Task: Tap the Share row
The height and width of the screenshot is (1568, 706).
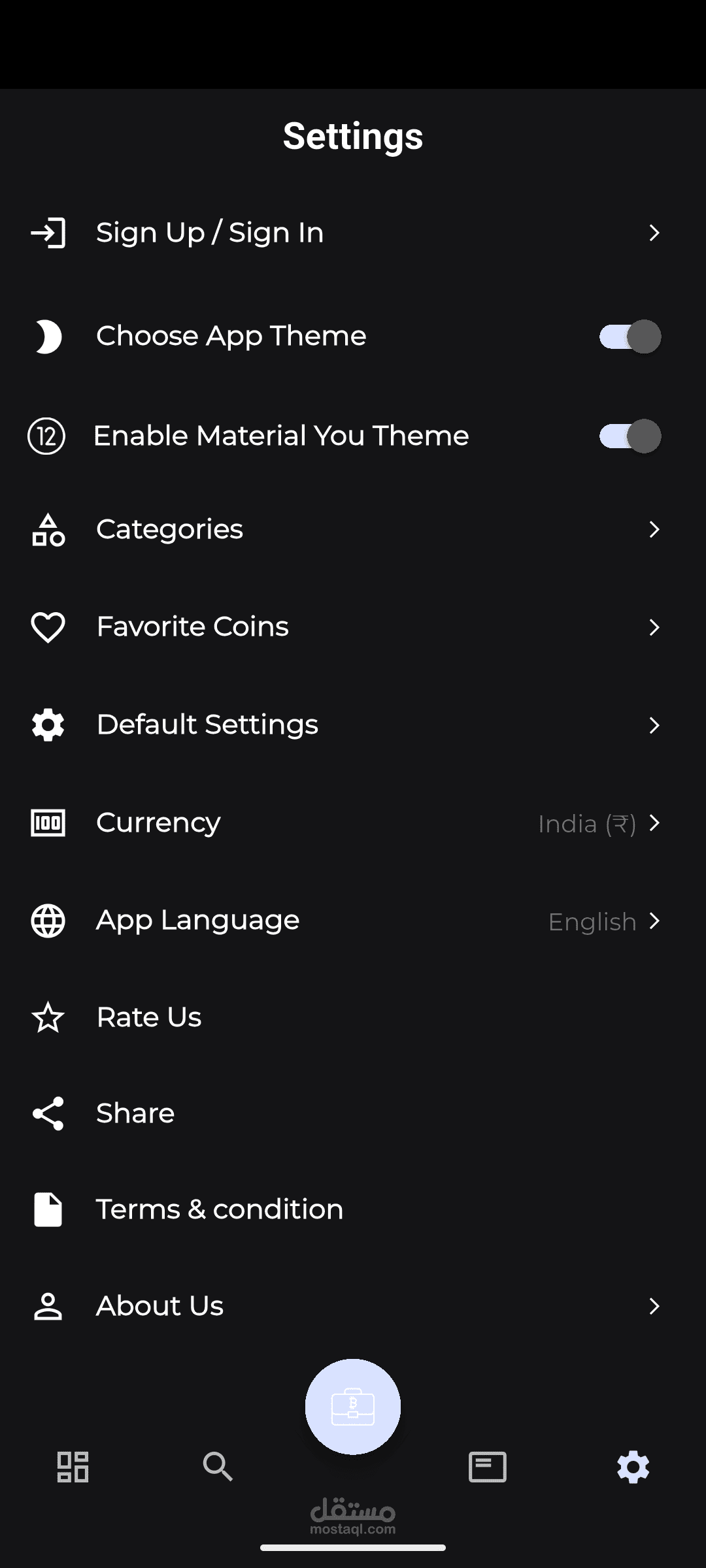Action: pyautogui.click(x=353, y=1113)
